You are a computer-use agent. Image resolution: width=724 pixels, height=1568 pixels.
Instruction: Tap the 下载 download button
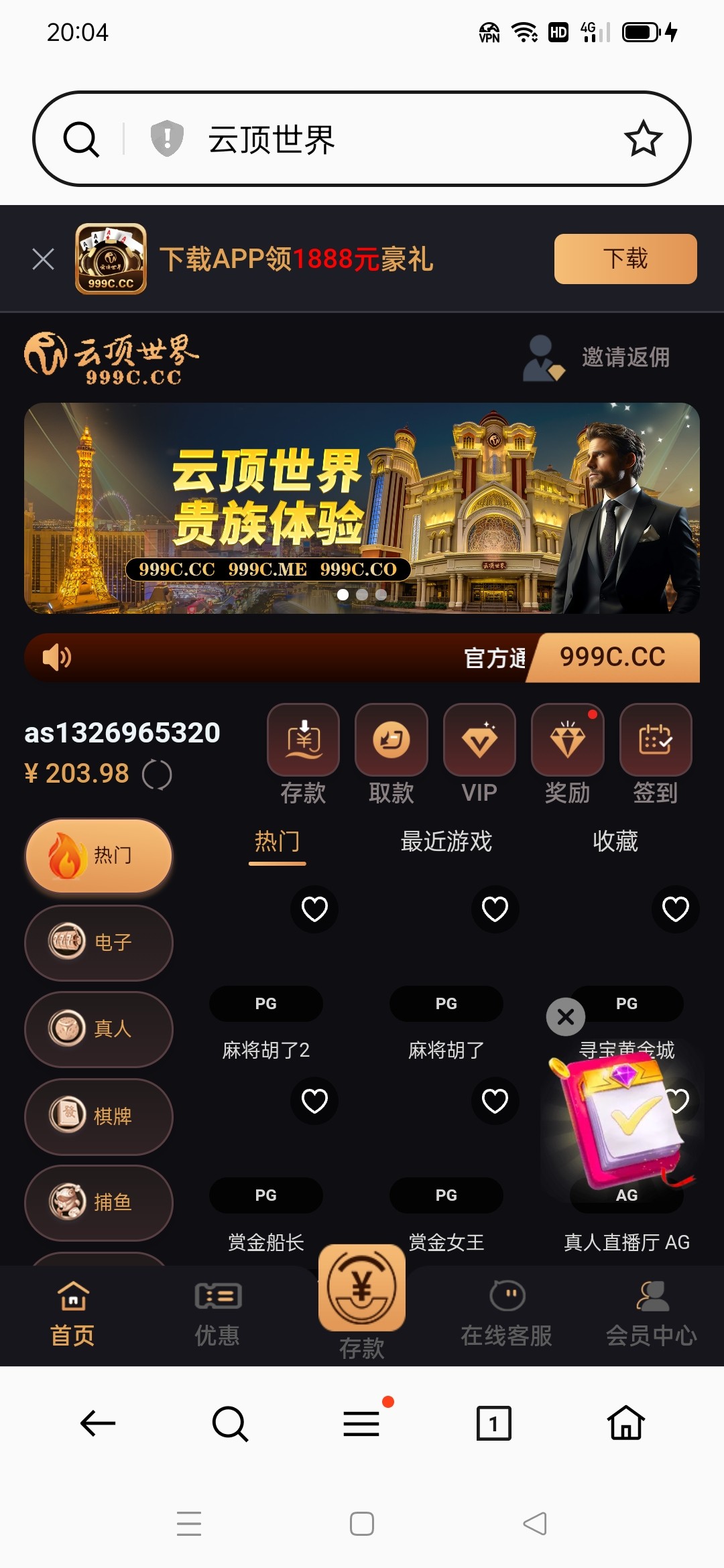point(625,259)
